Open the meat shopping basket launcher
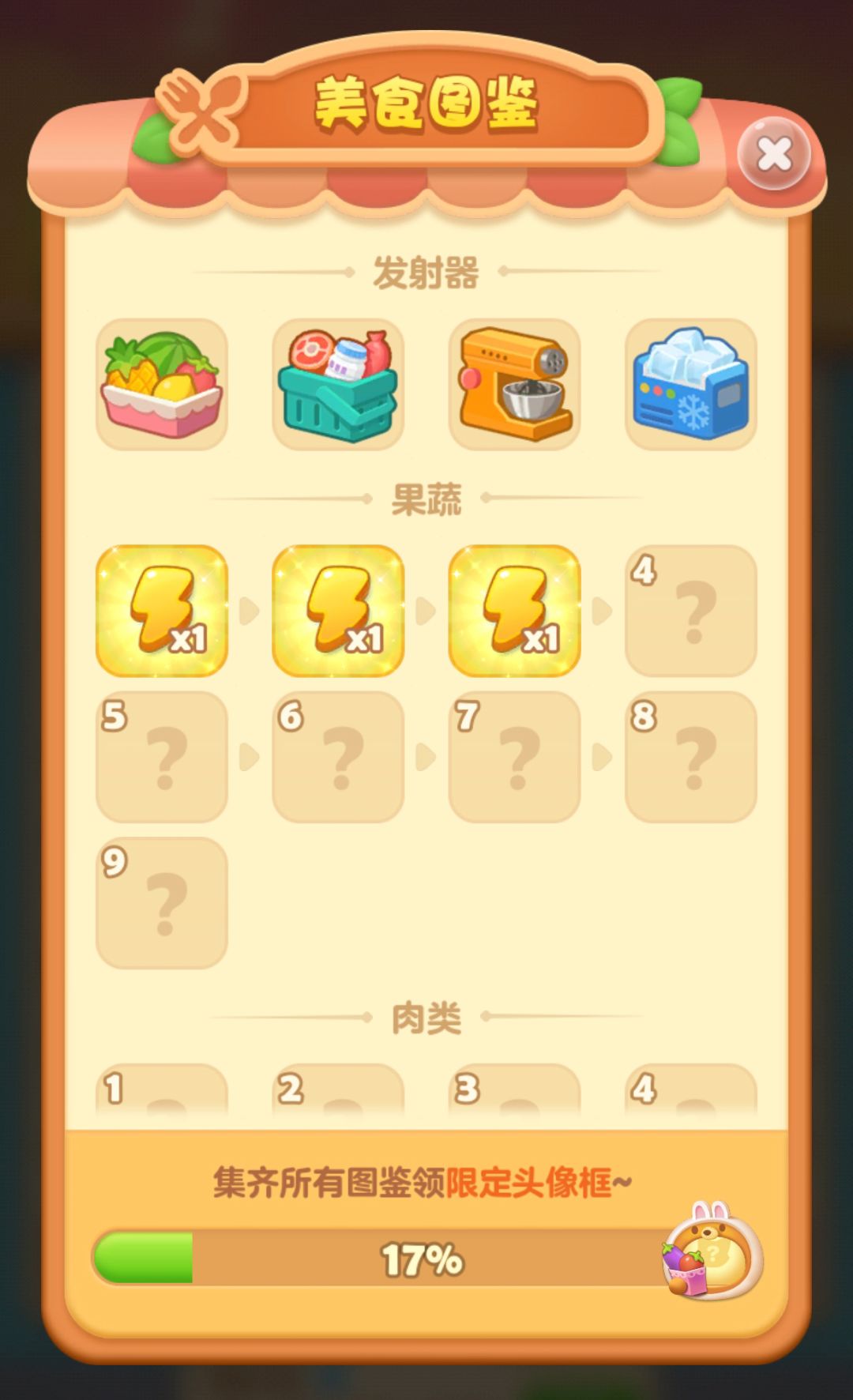Screen dimensions: 853x1400 point(338,385)
